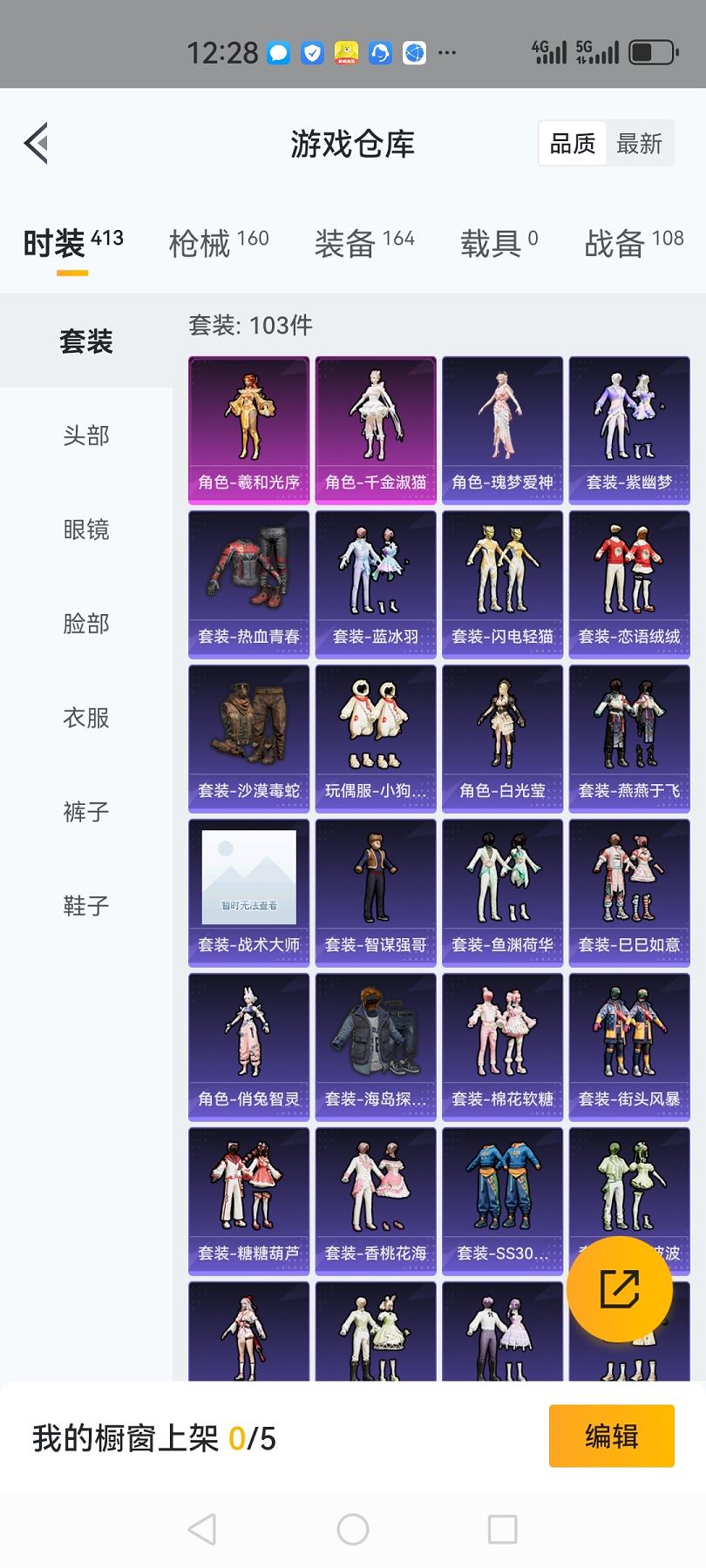The width and height of the screenshot is (706, 1568).
Task: Switch to the 装备 tab
Action: (x=363, y=243)
